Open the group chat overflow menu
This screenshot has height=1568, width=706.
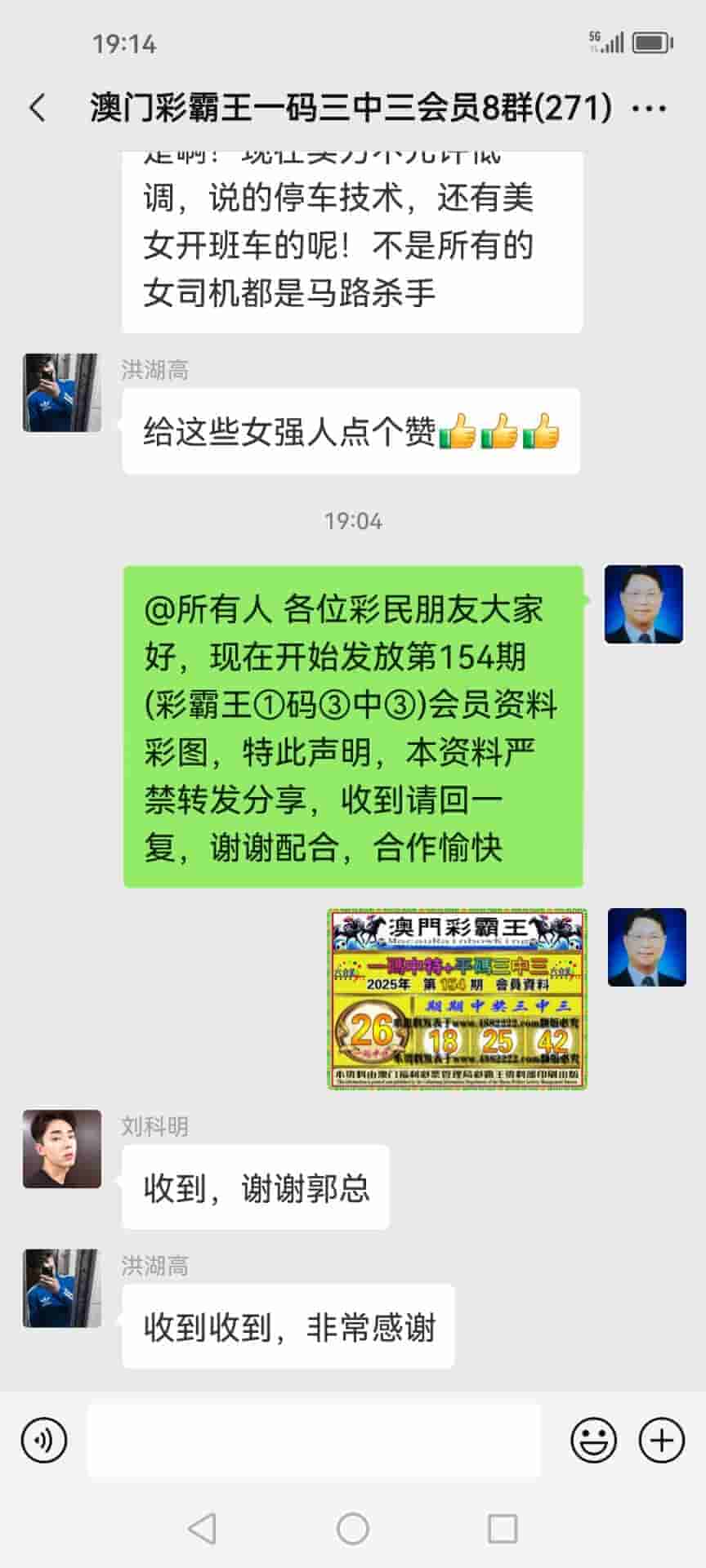click(x=650, y=108)
